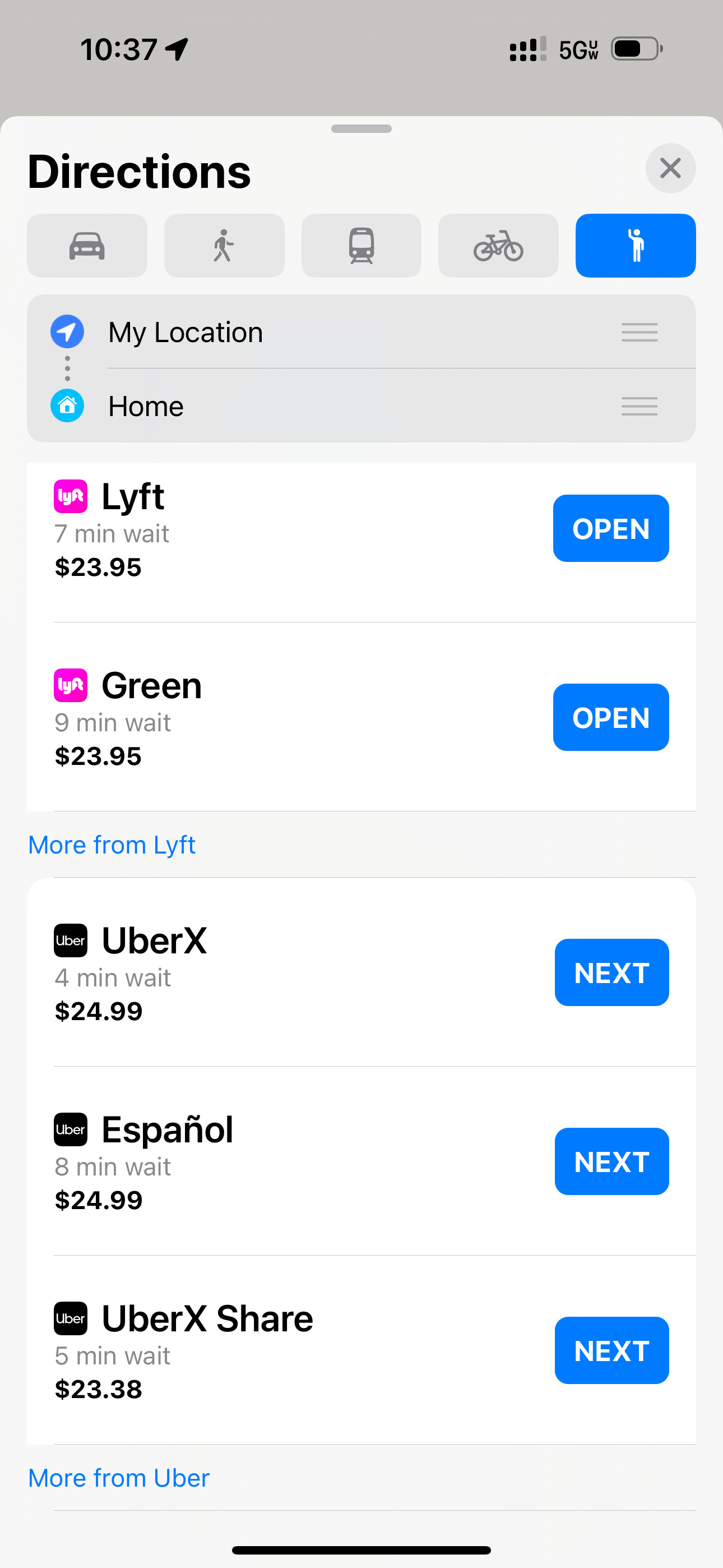
Task: Grab the reorder handle next to Home
Action: tap(639, 405)
